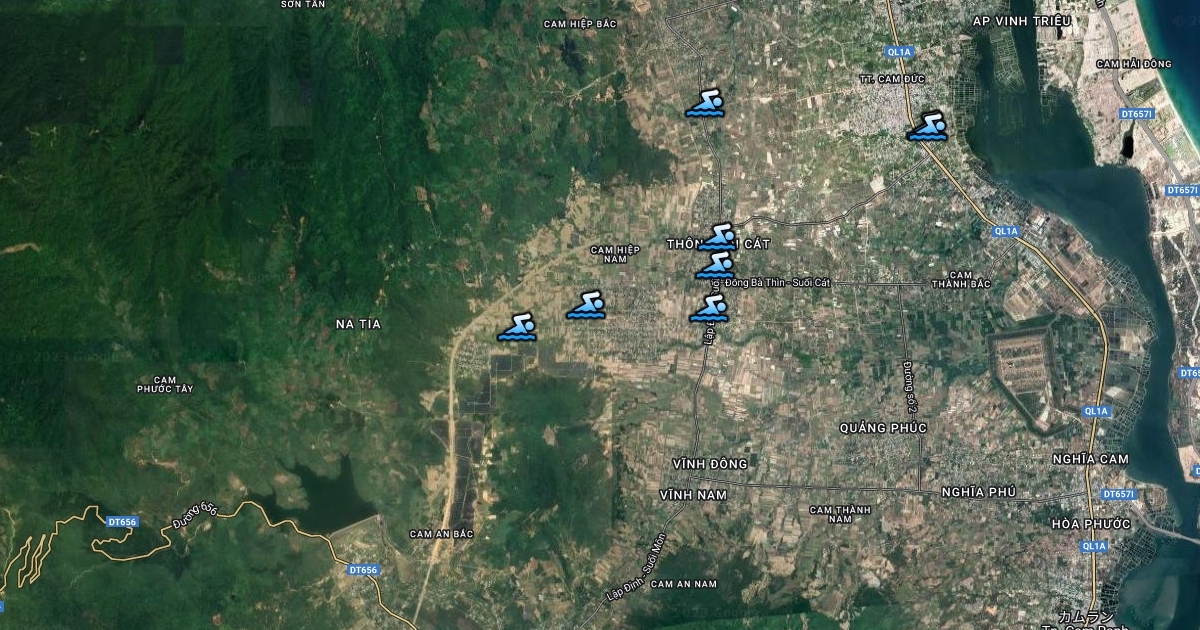This screenshot has width=1200, height=630.
Task: Select the westernmost swimming marker near Na Tia
Action: click(518, 328)
